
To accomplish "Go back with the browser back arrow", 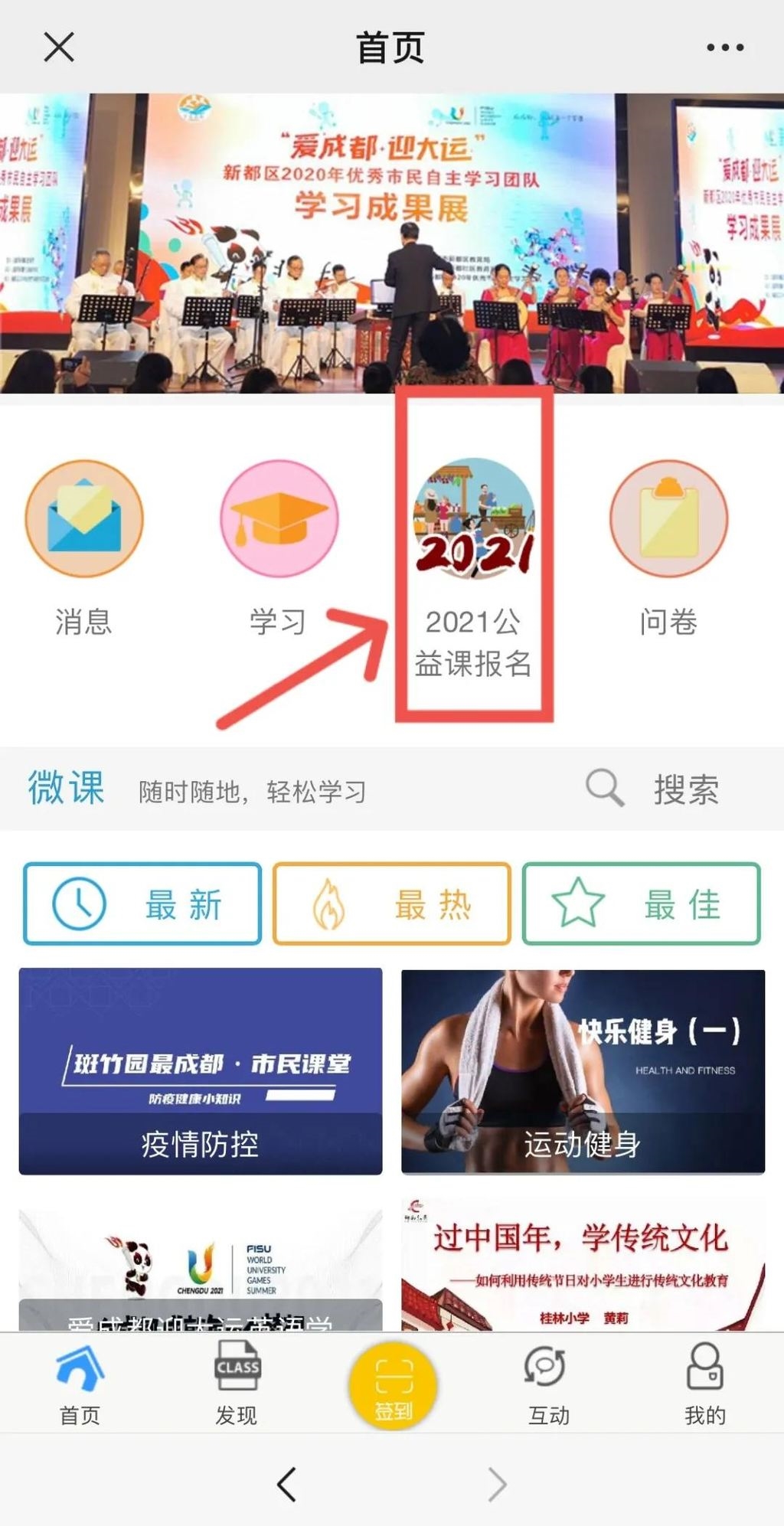I will [x=286, y=1484].
